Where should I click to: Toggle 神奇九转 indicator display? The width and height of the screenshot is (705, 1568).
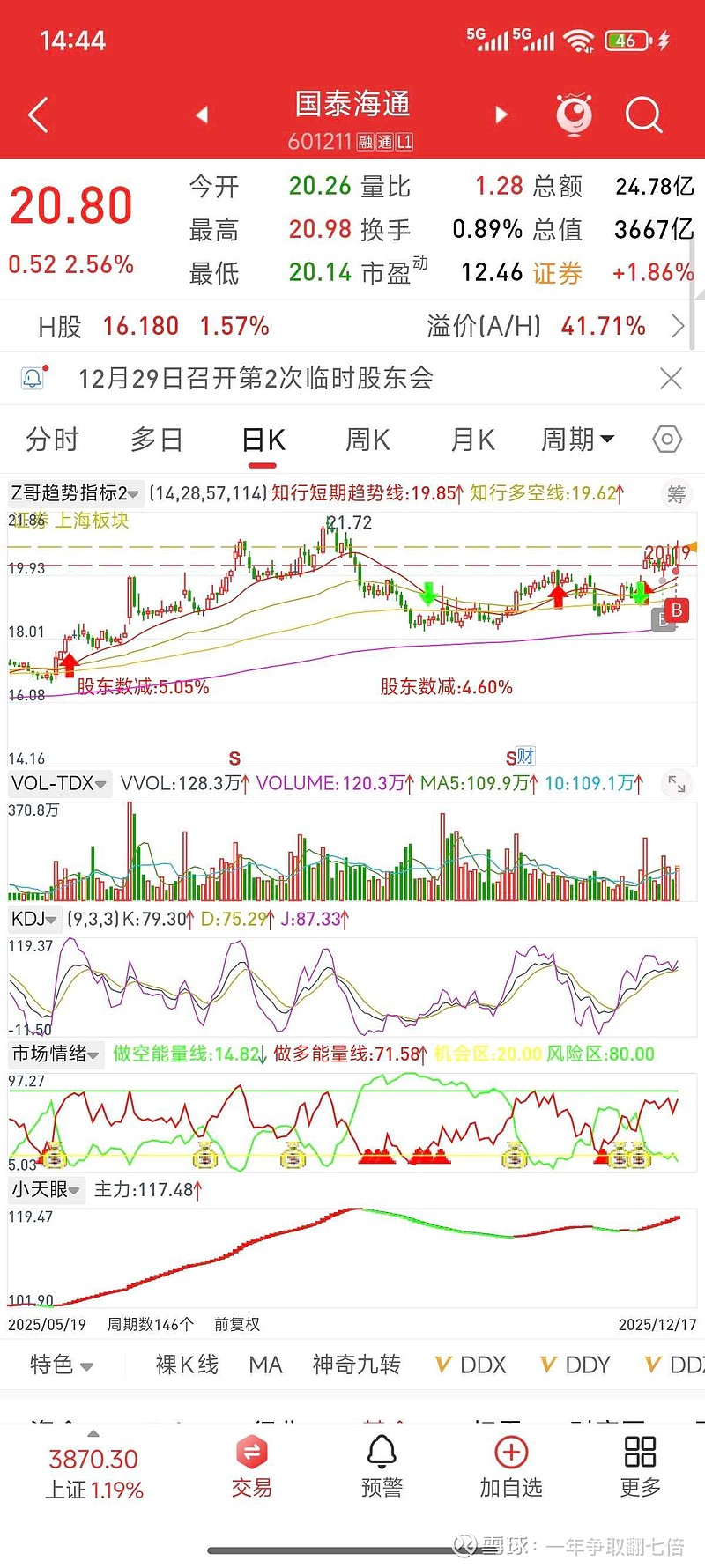(355, 1365)
